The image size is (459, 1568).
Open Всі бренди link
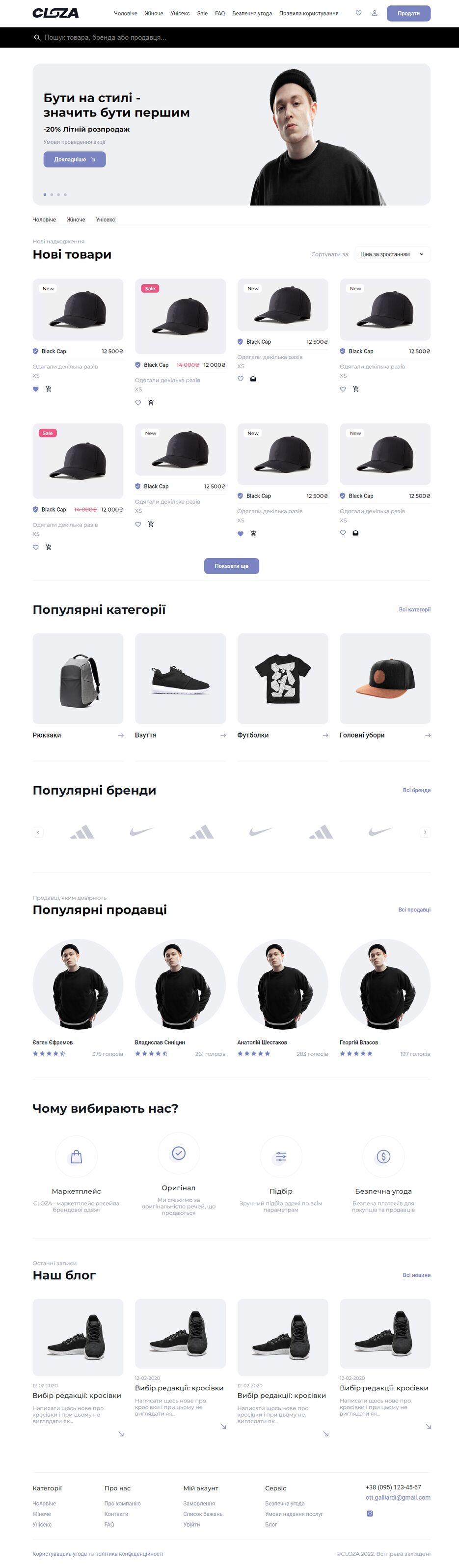(x=416, y=790)
